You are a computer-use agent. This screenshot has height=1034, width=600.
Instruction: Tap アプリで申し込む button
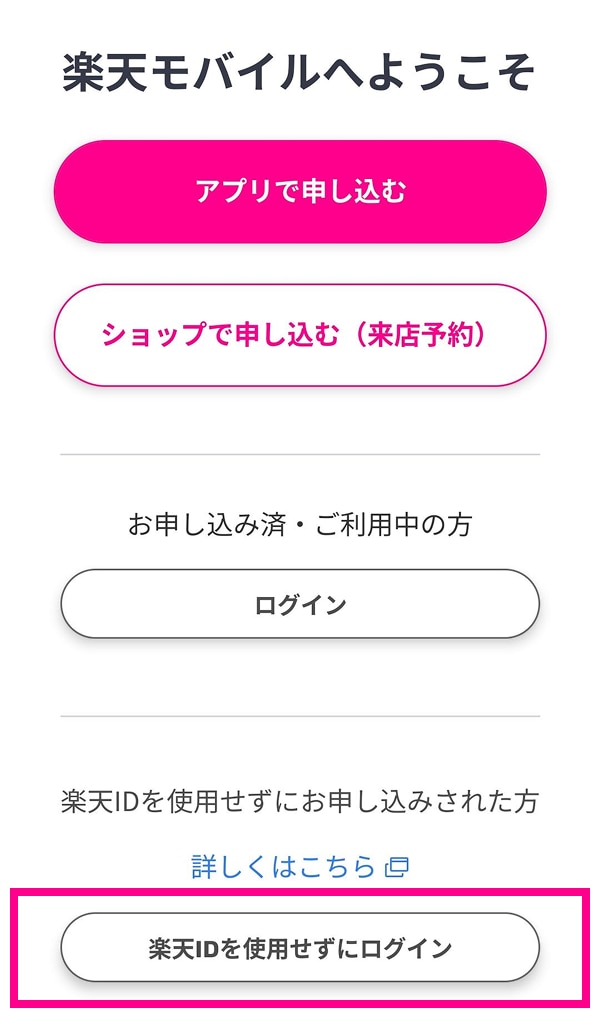(x=300, y=192)
